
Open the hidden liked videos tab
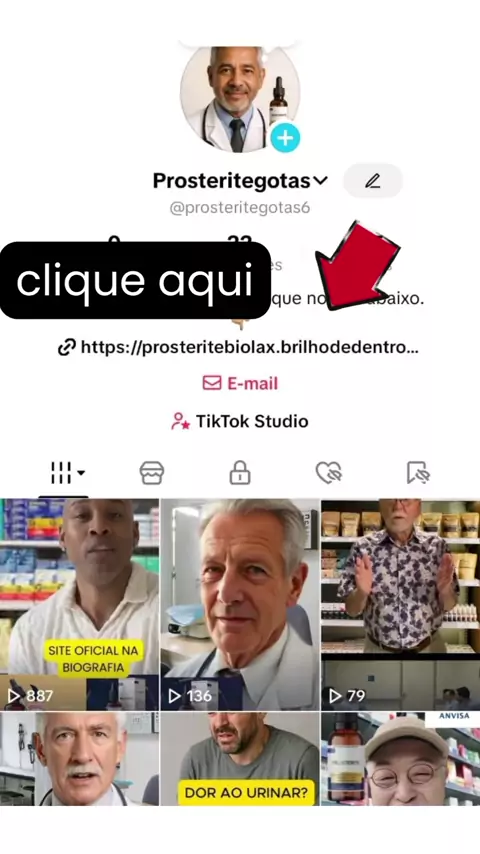(329, 473)
